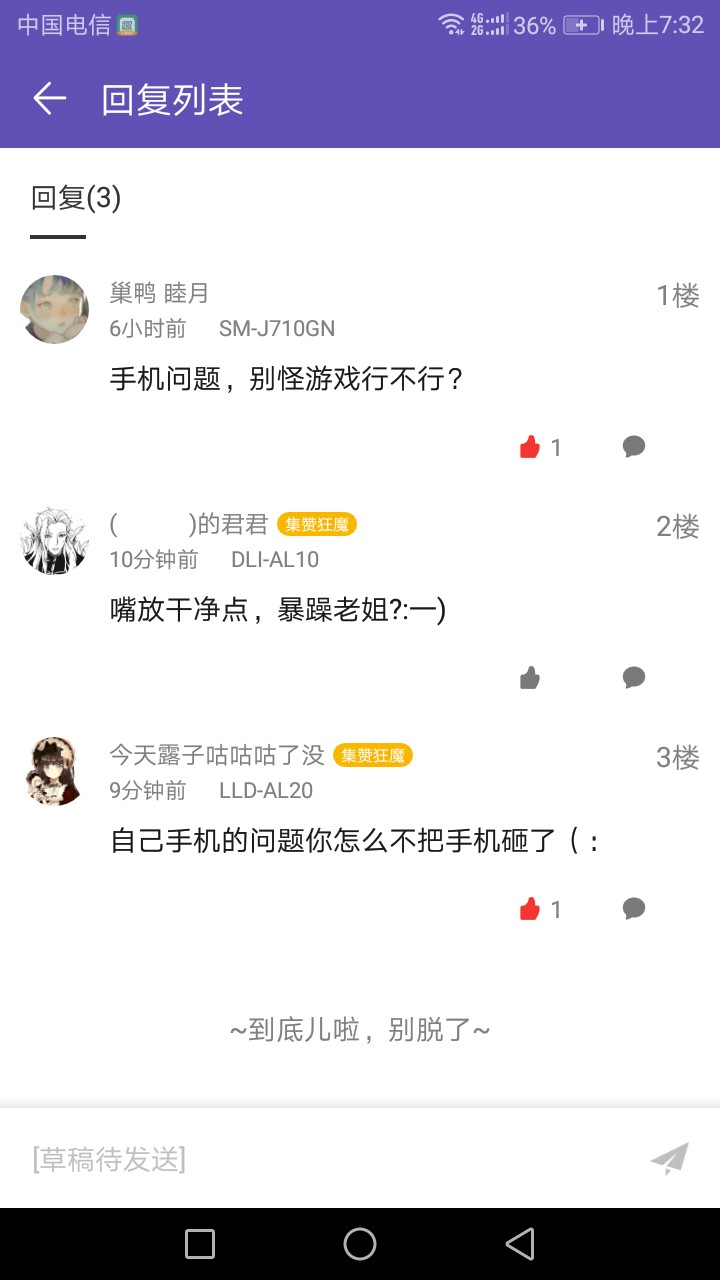This screenshot has width=720, height=1280.
Task: Like the 1楼 reply by 巢鸭 睦月
Action: pyautogui.click(x=530, y=447)
